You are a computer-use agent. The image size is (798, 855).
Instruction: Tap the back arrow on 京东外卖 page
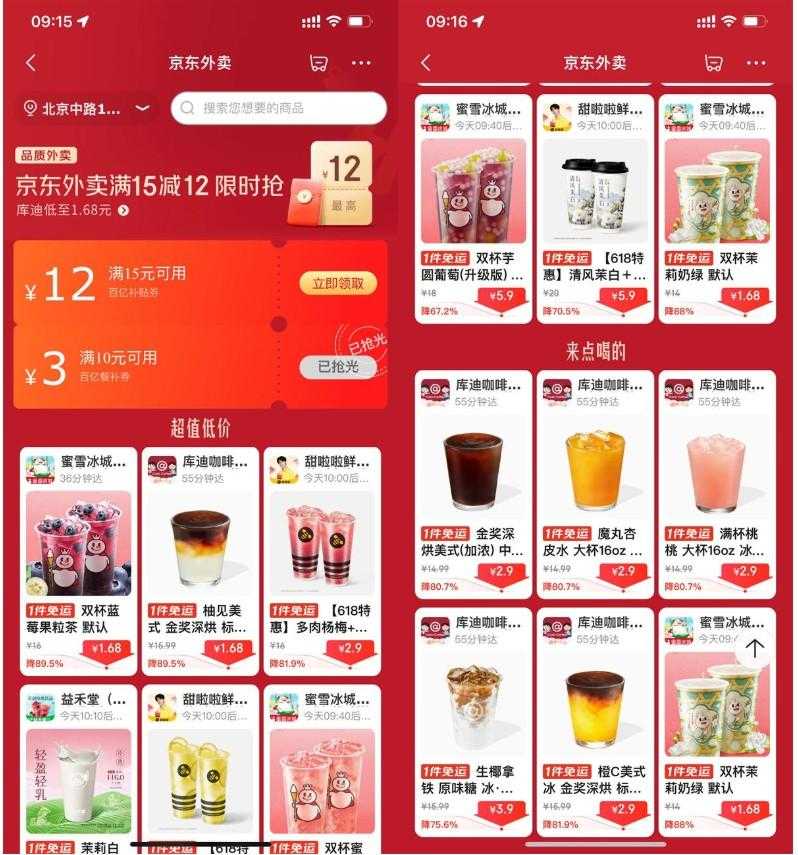(33, 62)
